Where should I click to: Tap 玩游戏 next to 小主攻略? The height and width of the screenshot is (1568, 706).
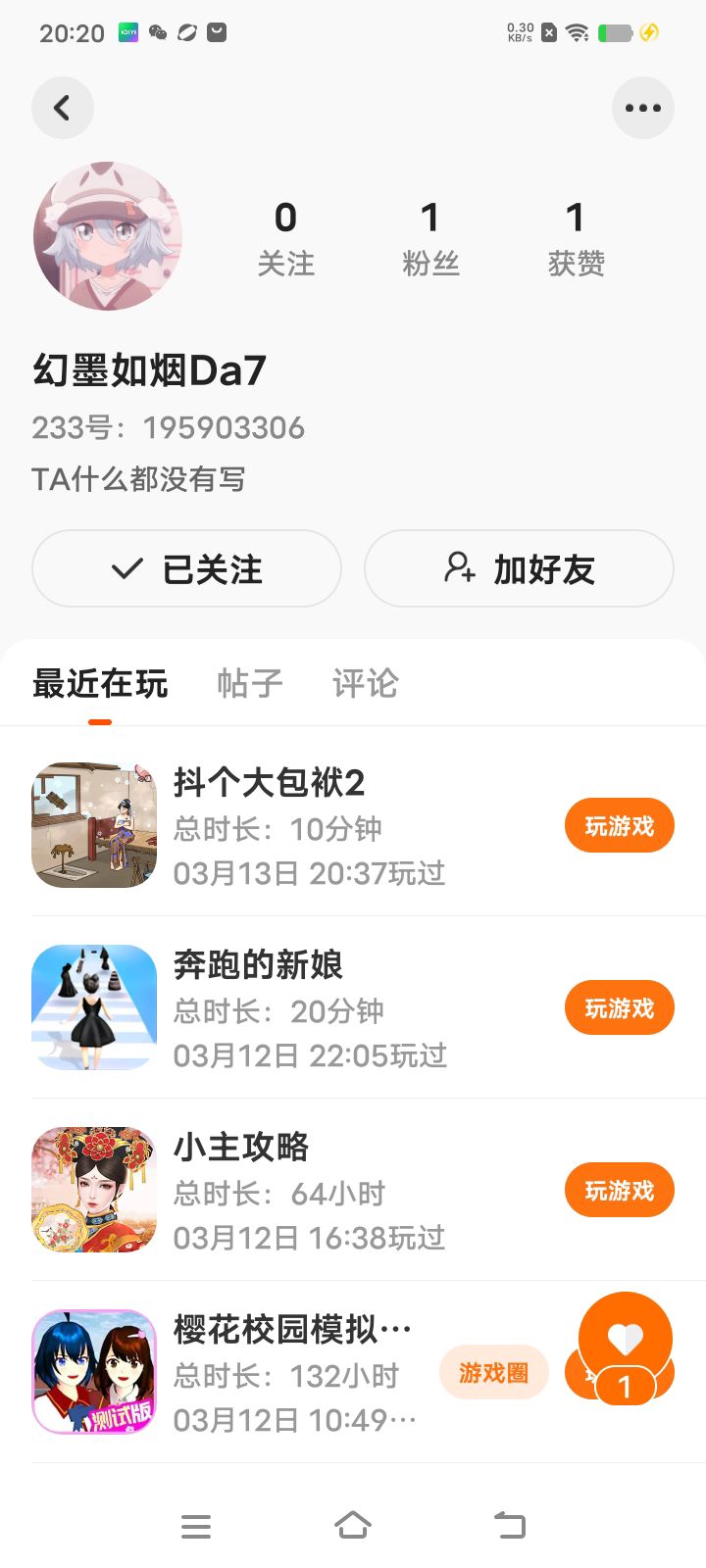(620, 1191)
